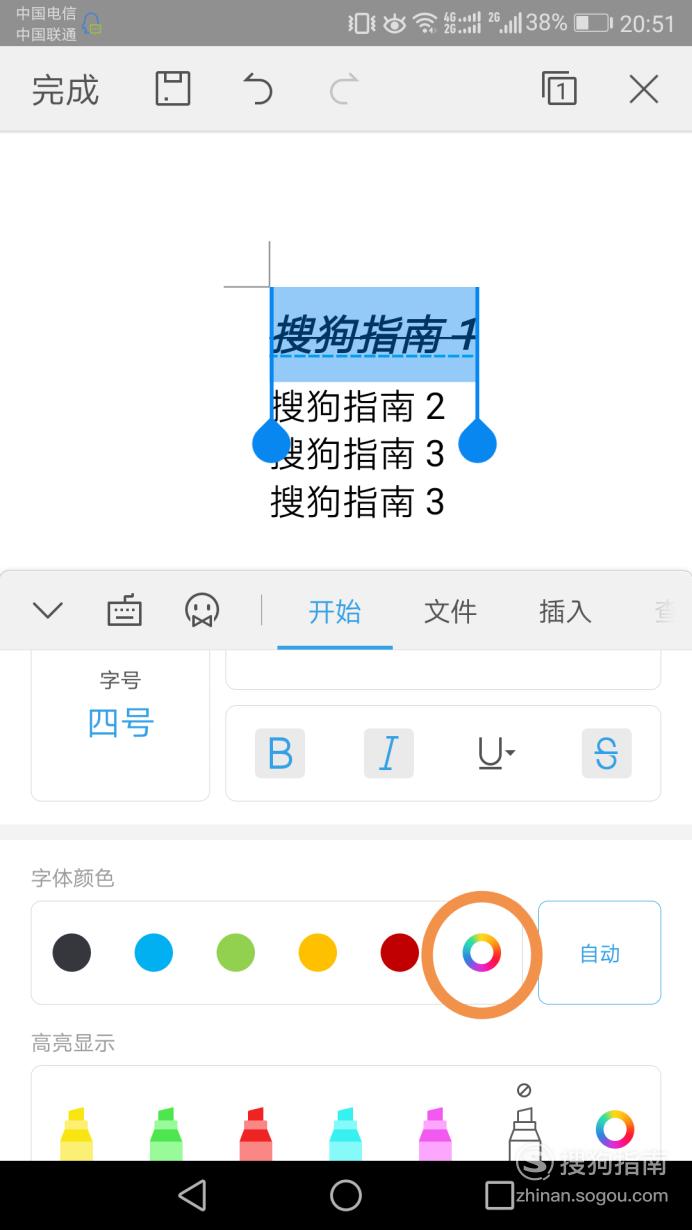Open the assistant face icon
692x1230 pixels.
click(x=202, y=610)
